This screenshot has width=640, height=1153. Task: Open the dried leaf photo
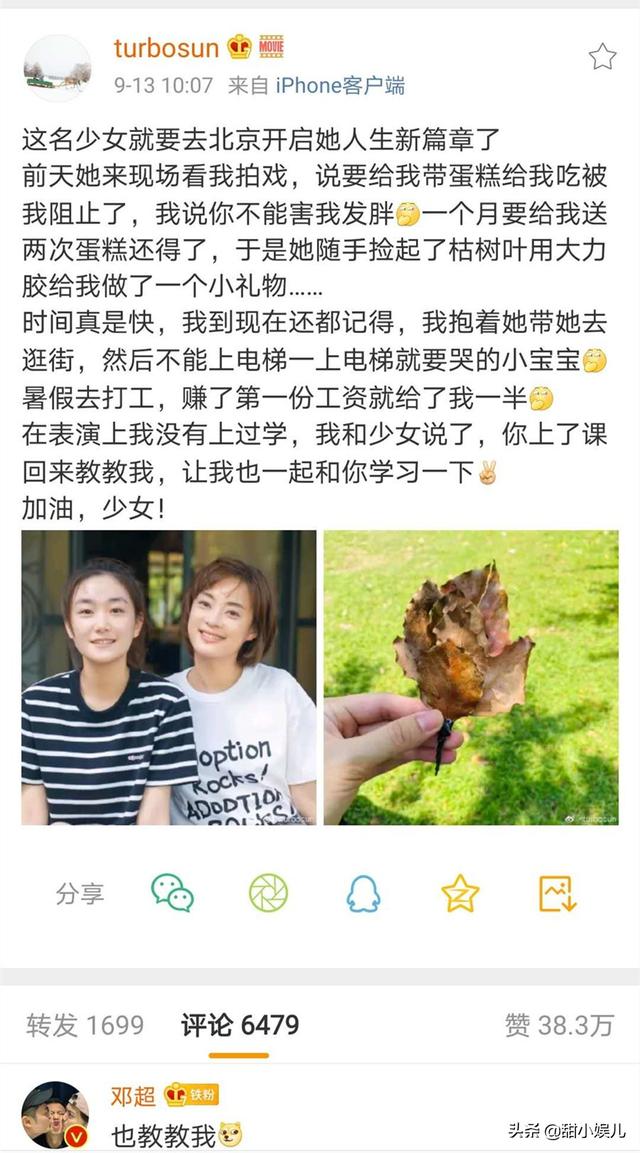coord(471,677)
